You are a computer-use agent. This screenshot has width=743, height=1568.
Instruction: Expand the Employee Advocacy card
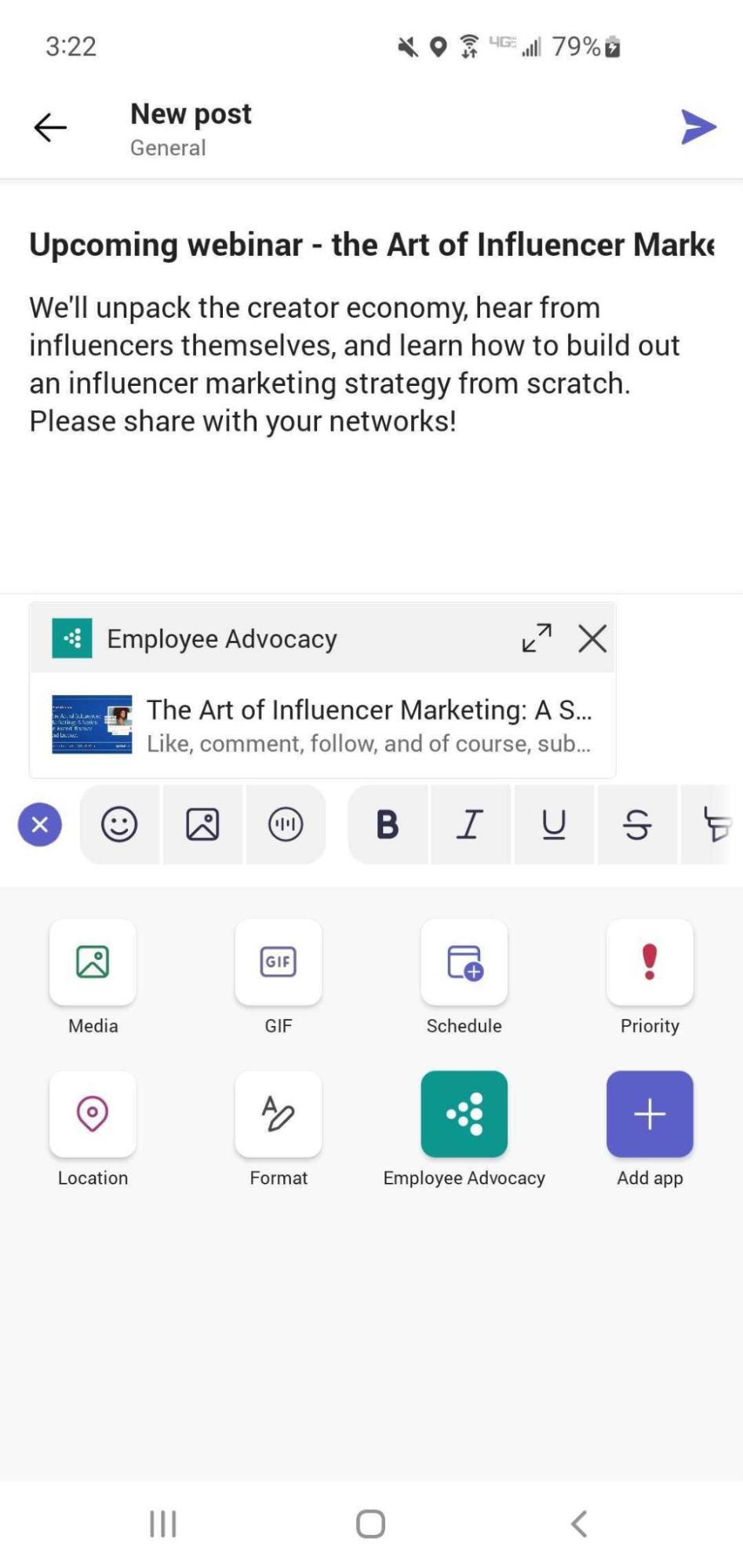pos(537,638)
